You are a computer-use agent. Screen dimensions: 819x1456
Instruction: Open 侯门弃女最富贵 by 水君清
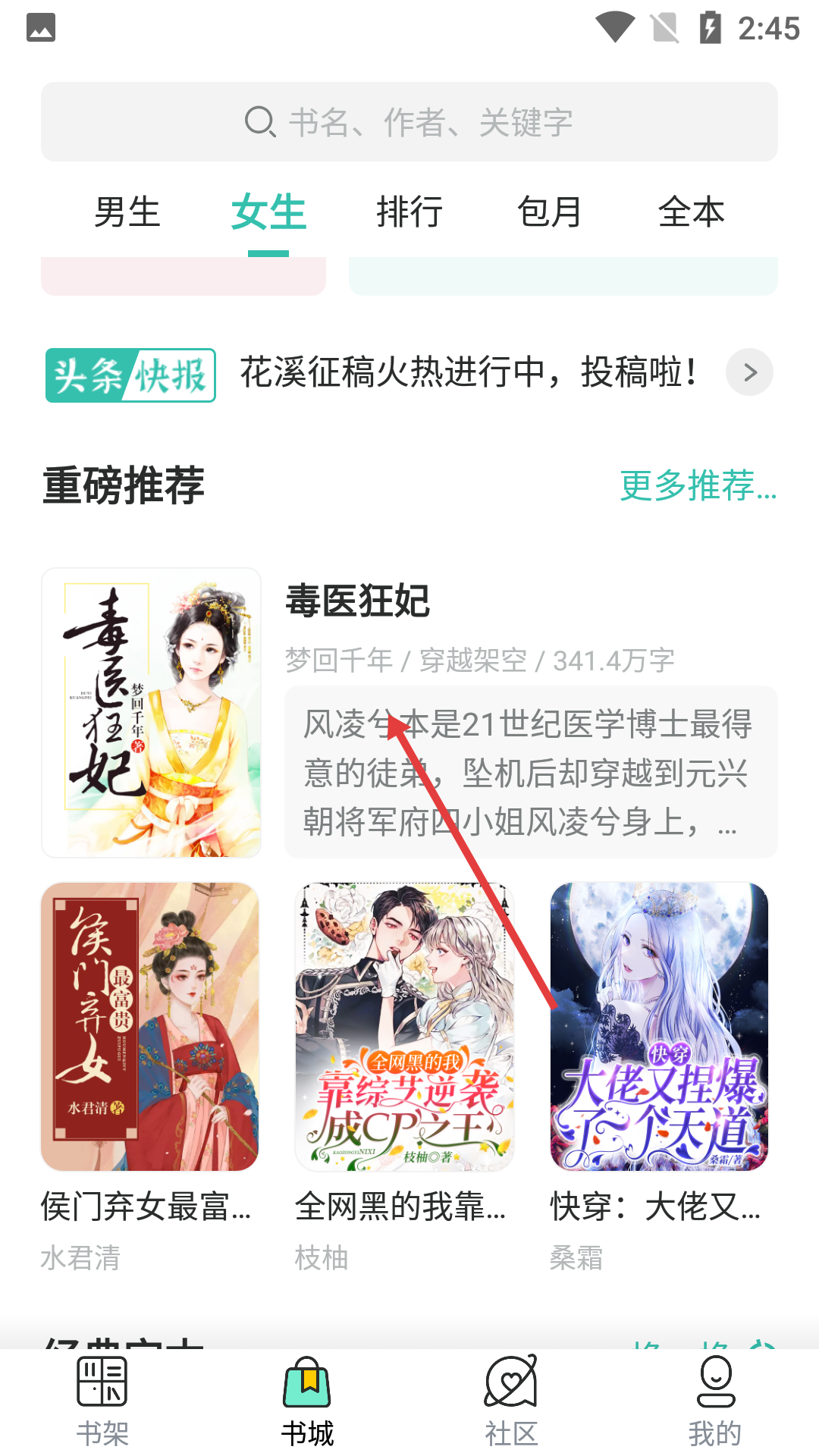click(150, 1026)
